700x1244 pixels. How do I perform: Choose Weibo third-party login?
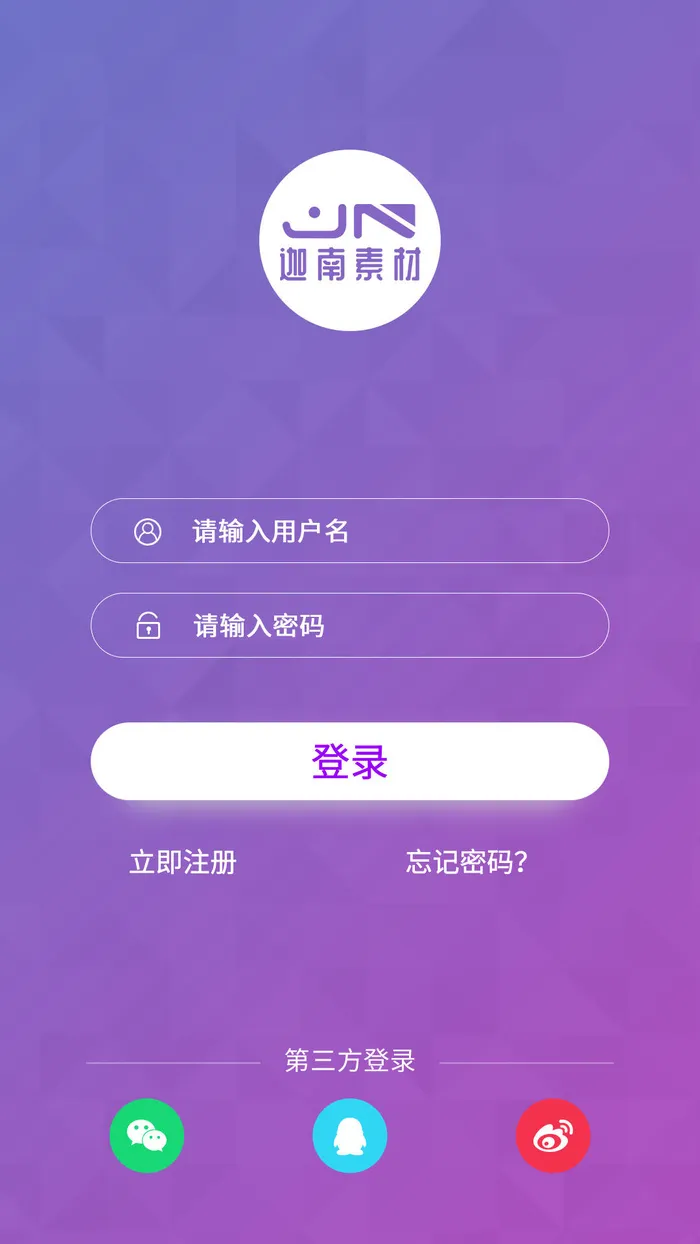(x=553, y=1136)
